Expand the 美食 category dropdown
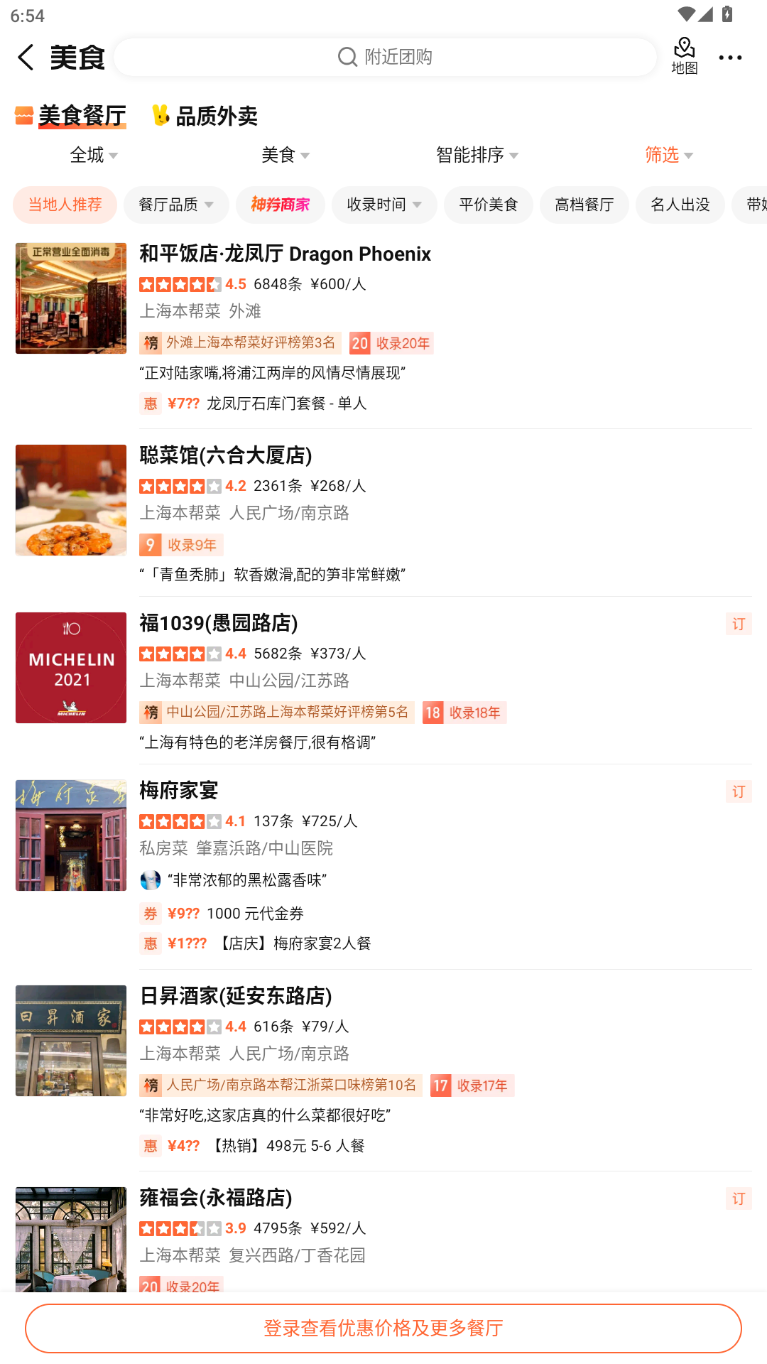The height and width of the screenshot is (1364, 767). click(285, 155)
